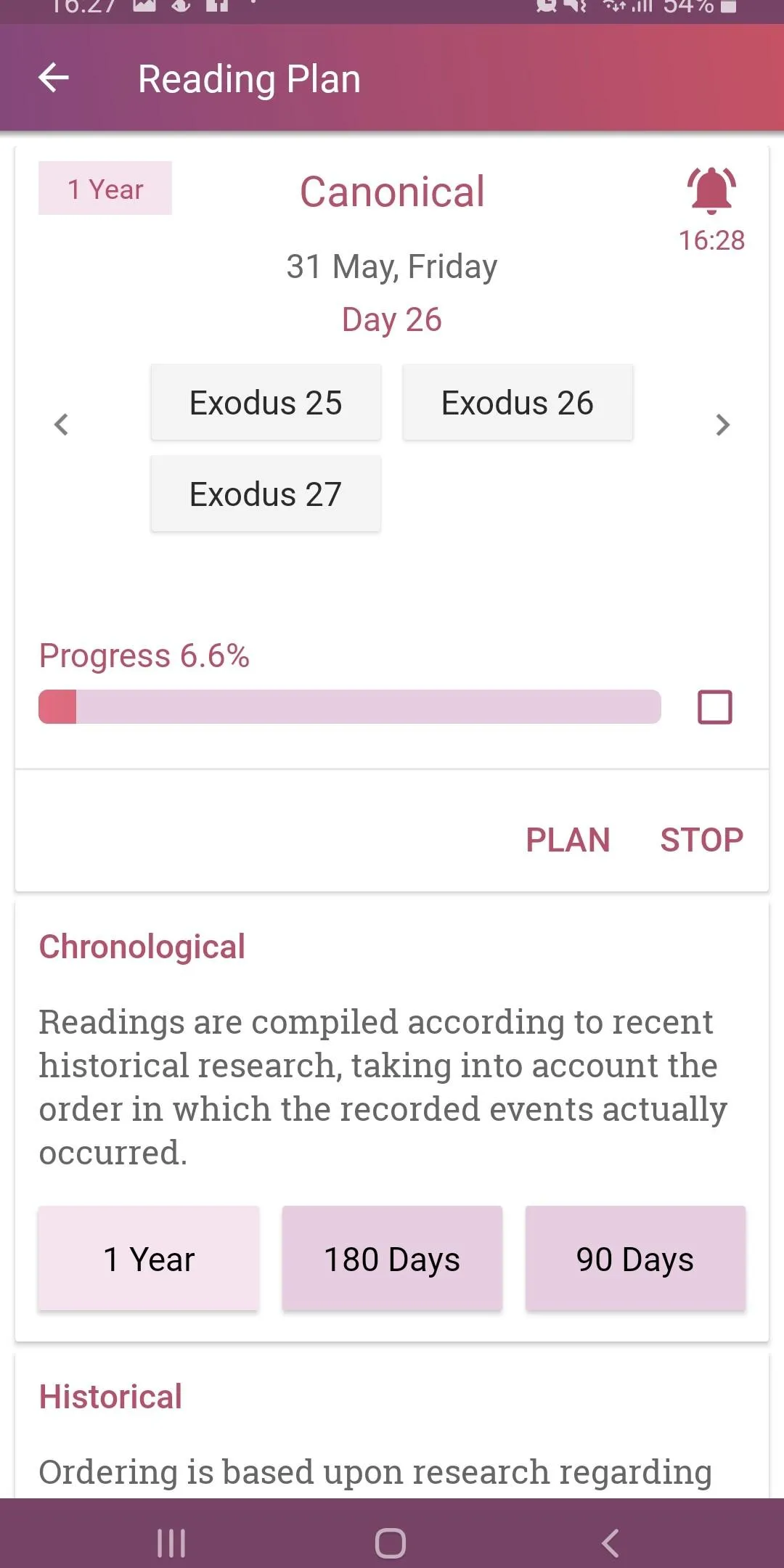Open the Exodus 25 reading

(266, 401)
